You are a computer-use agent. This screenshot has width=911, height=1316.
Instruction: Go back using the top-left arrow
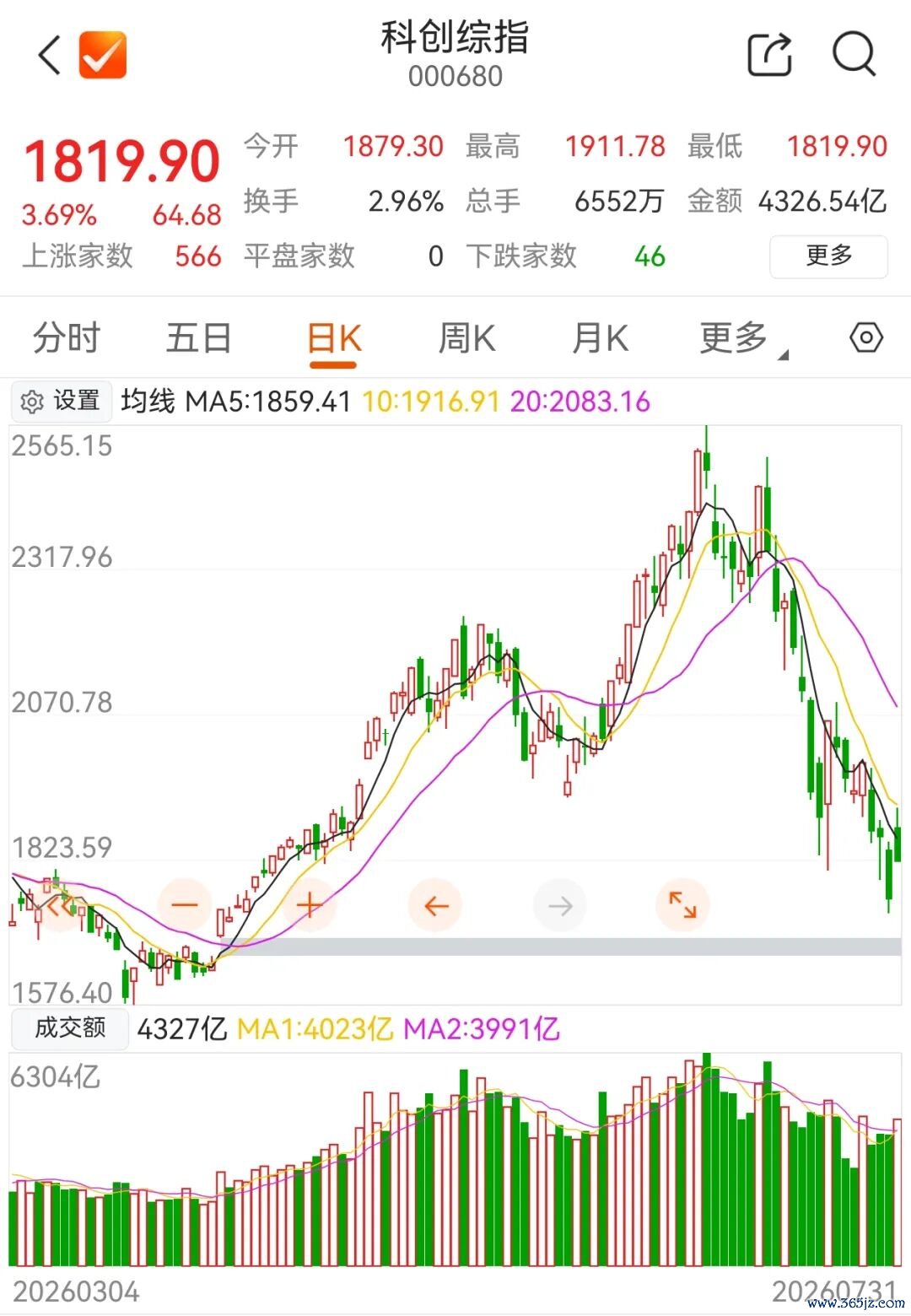coord(50,55)
